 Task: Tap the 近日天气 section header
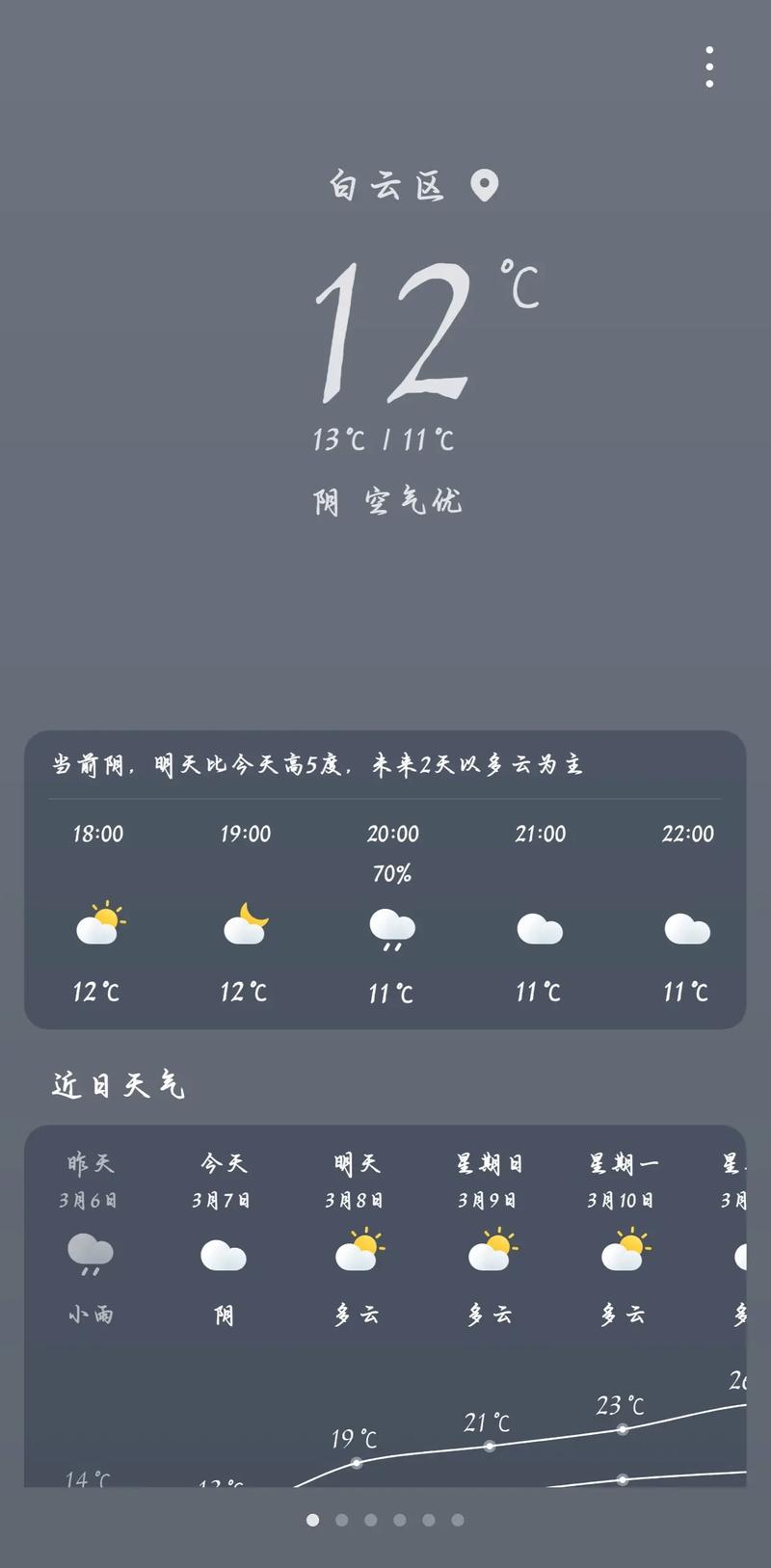pos(120,1083)
